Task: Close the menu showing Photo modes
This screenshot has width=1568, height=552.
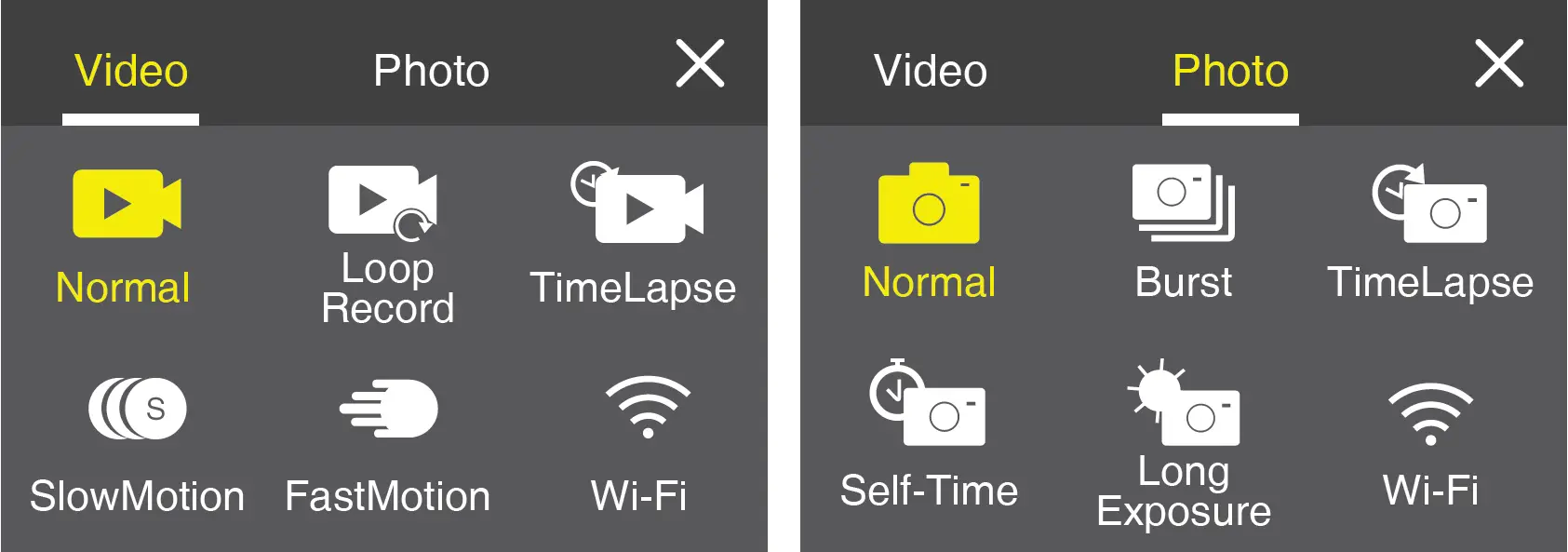Action: (x=1499, y=63)
